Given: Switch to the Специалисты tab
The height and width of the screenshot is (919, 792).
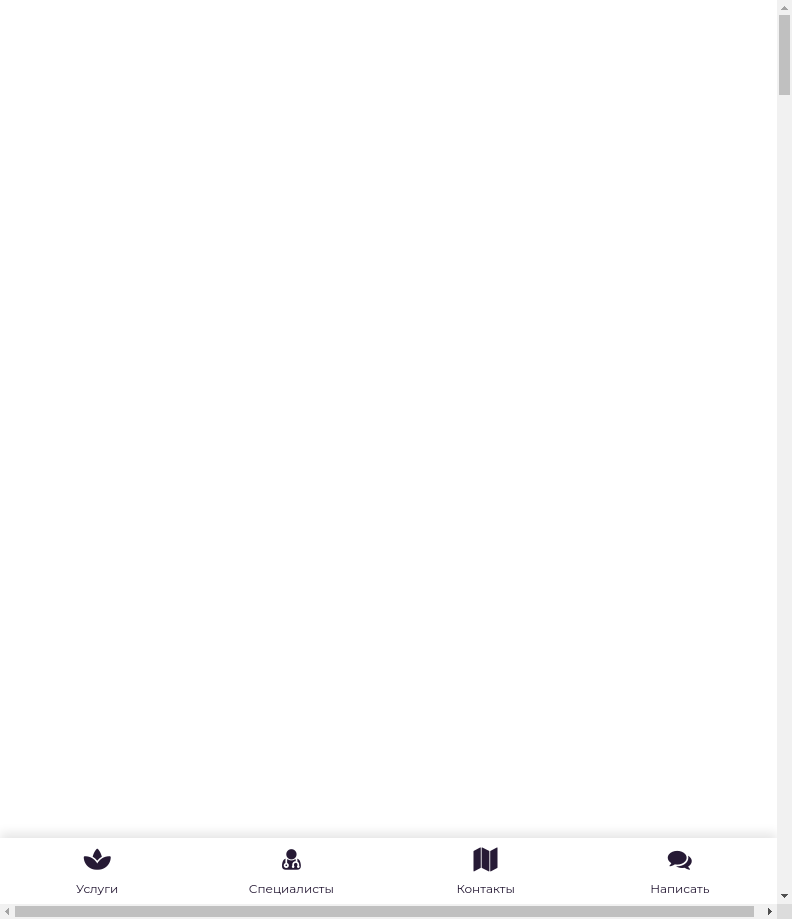Looking at the screenshot, I should pos(291,871).
